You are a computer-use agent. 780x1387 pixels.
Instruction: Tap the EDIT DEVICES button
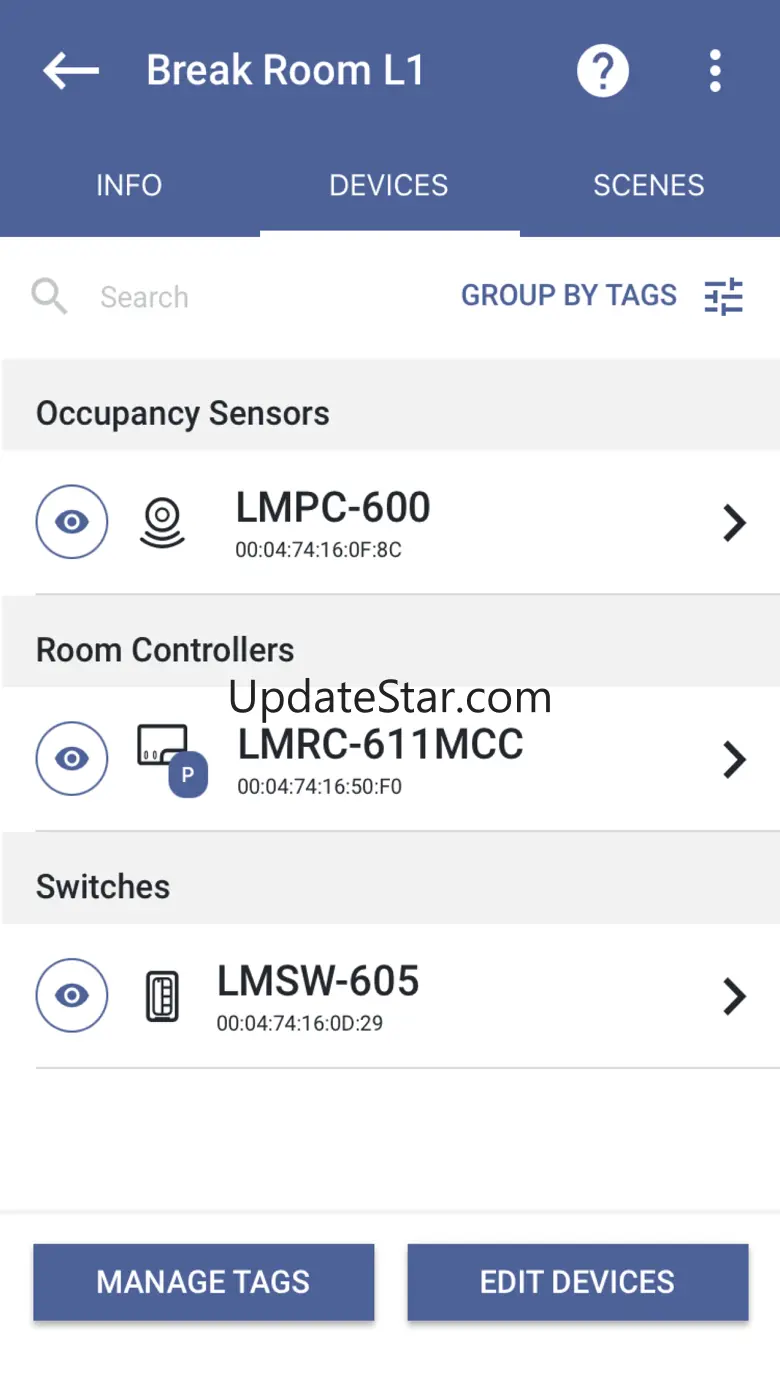point(578,1282)
